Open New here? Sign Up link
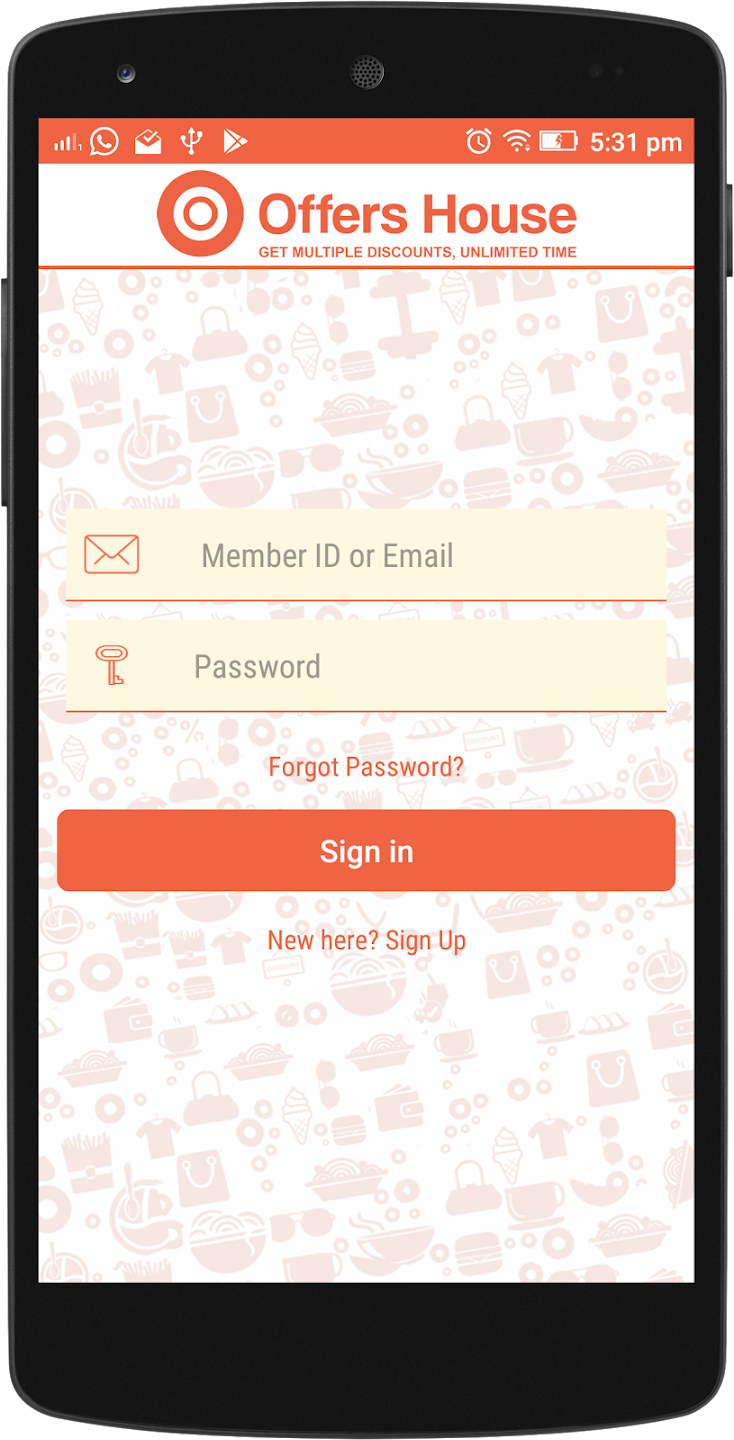This screenshot has height=1440, width=734. click(366, 940)
